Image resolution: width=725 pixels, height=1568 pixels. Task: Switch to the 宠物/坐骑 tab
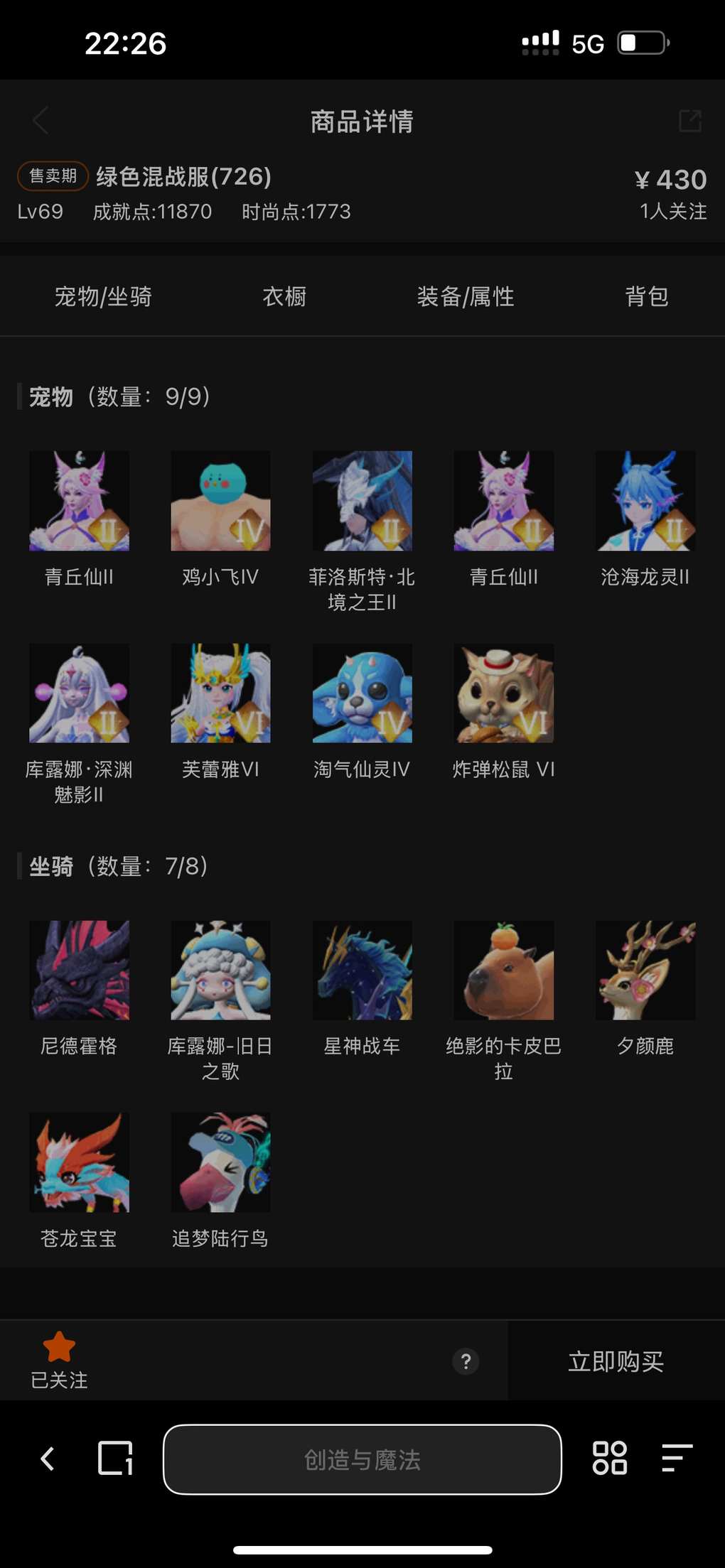click(x=103, y=296)
